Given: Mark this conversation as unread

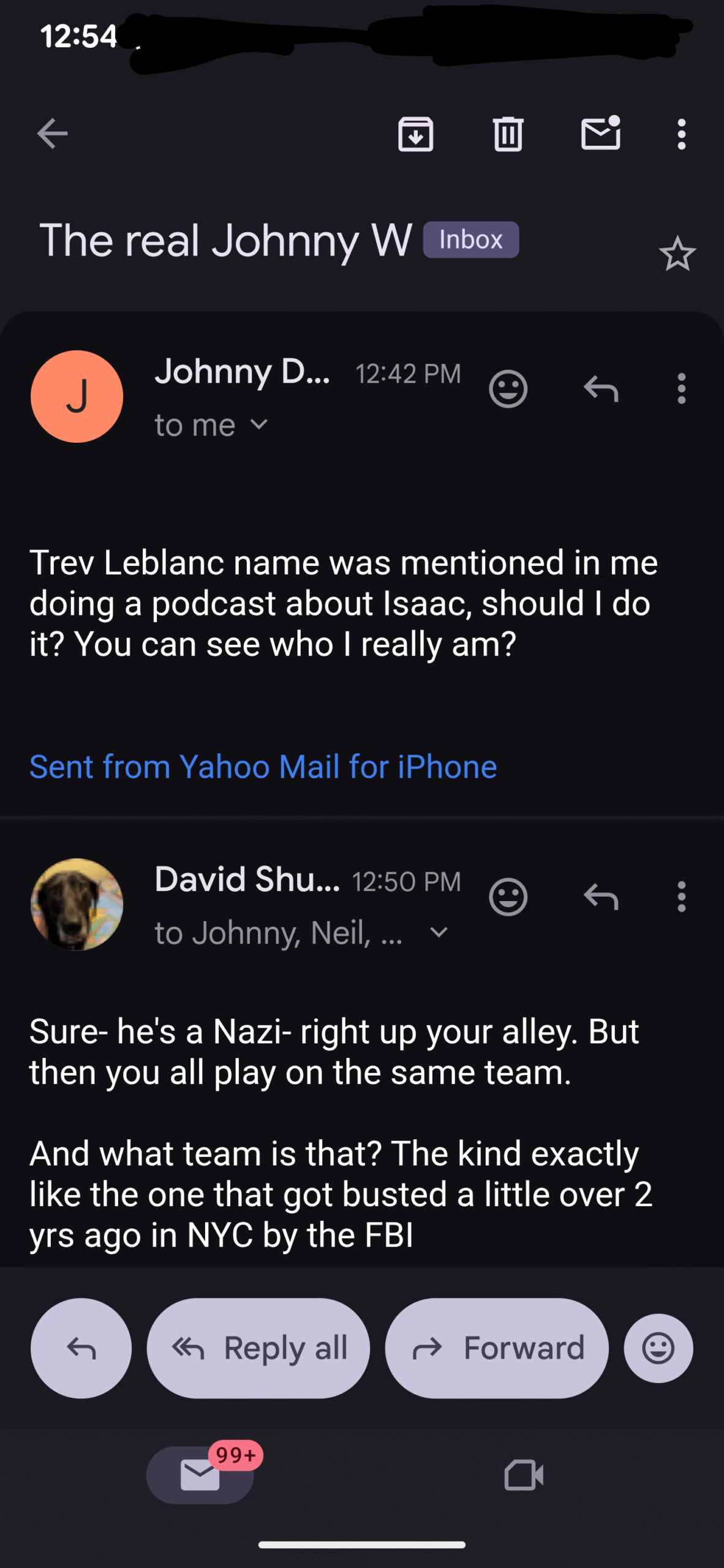Looking at the screenshot, I should point(600,134).
